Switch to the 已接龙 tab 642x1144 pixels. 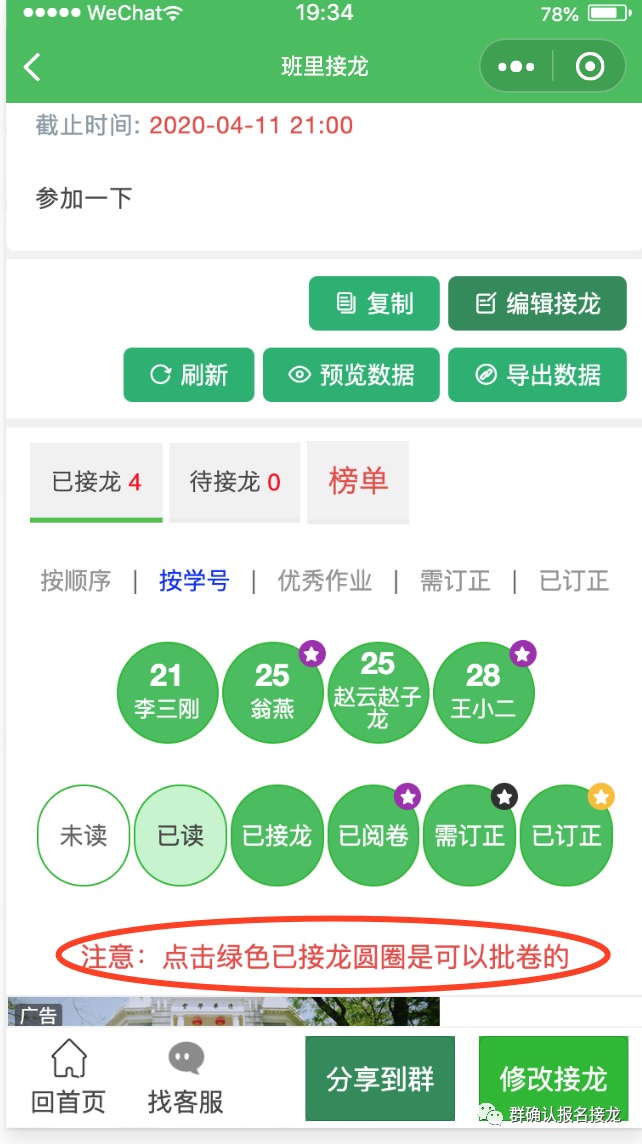(x=96, y=483)
